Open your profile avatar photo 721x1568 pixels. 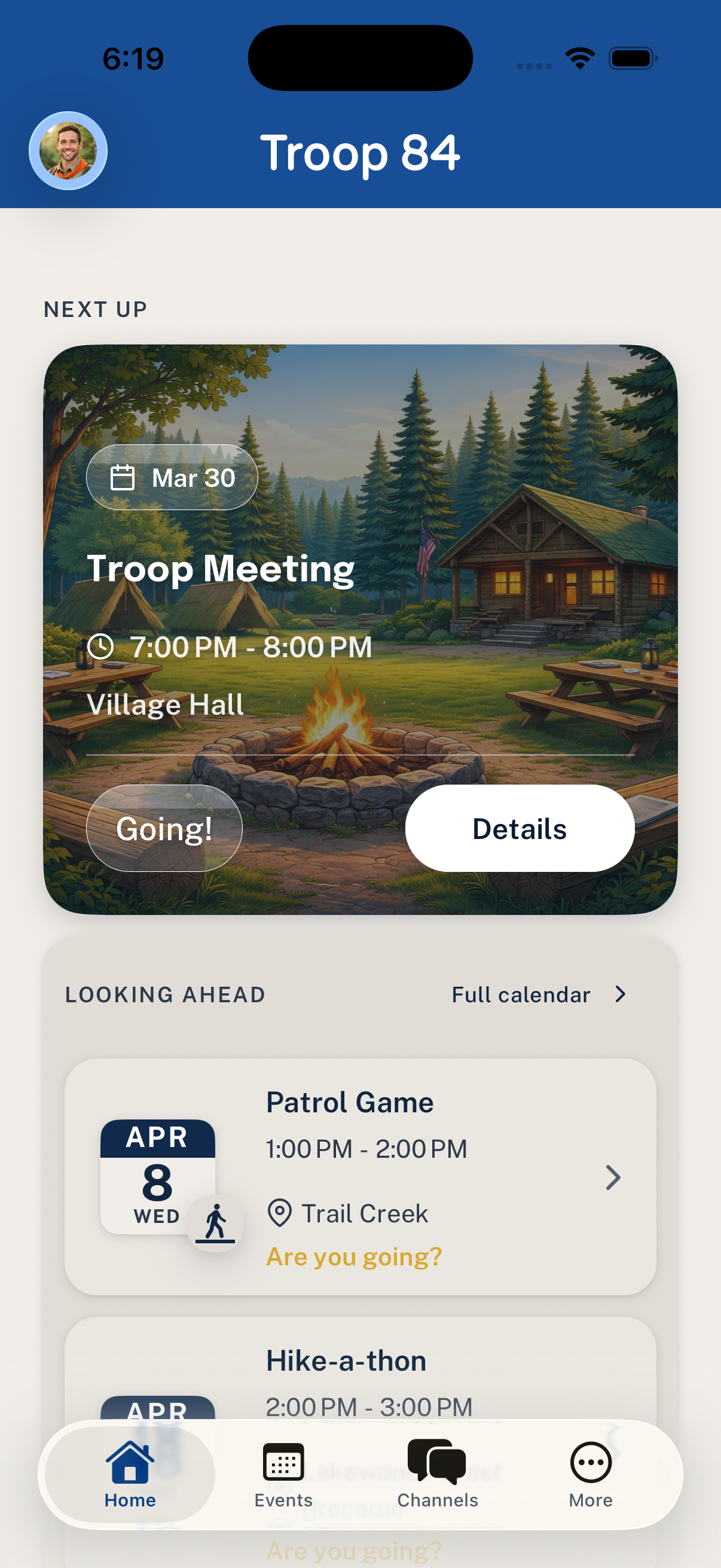[68, 151]
